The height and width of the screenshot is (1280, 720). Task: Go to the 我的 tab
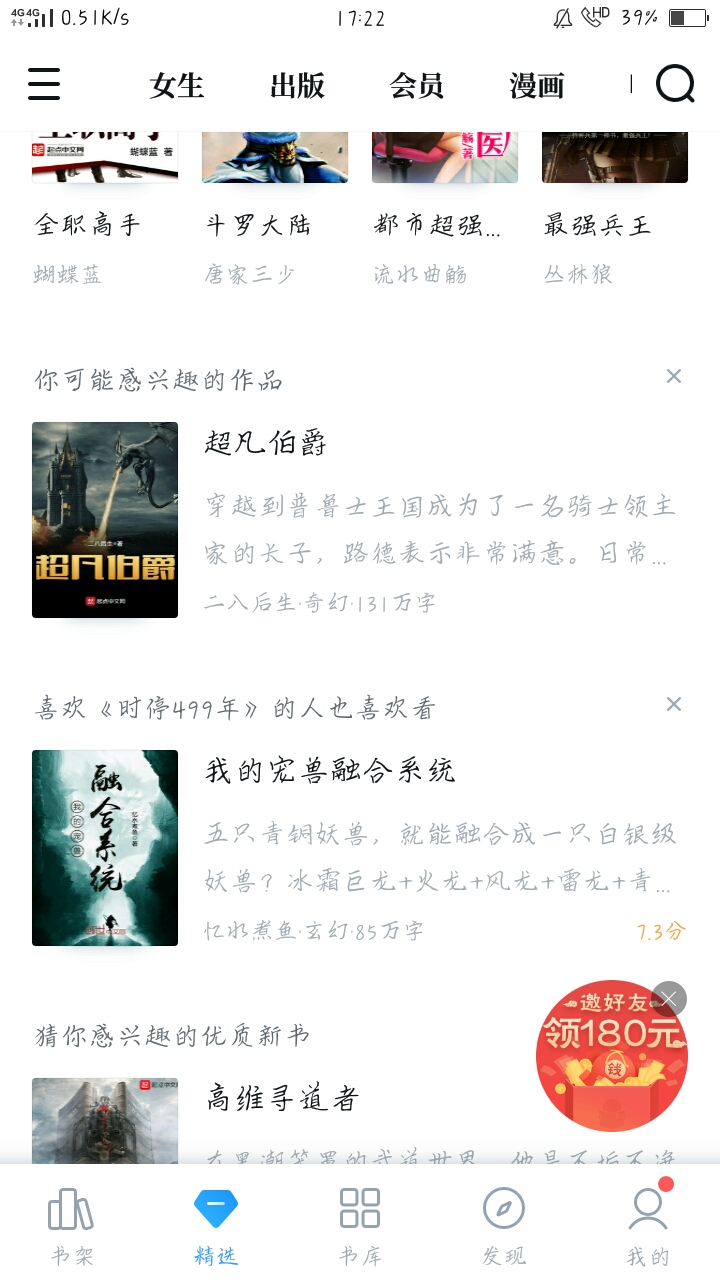pos(648,1224)
